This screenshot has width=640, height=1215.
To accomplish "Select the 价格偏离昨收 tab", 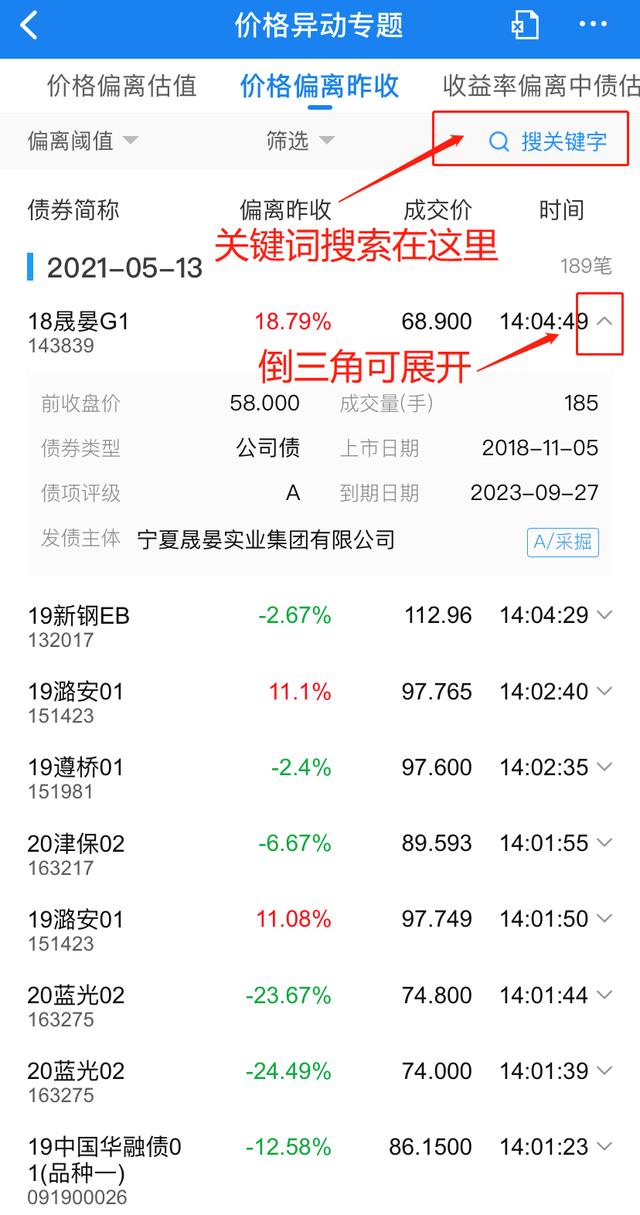I will point(319,86).
